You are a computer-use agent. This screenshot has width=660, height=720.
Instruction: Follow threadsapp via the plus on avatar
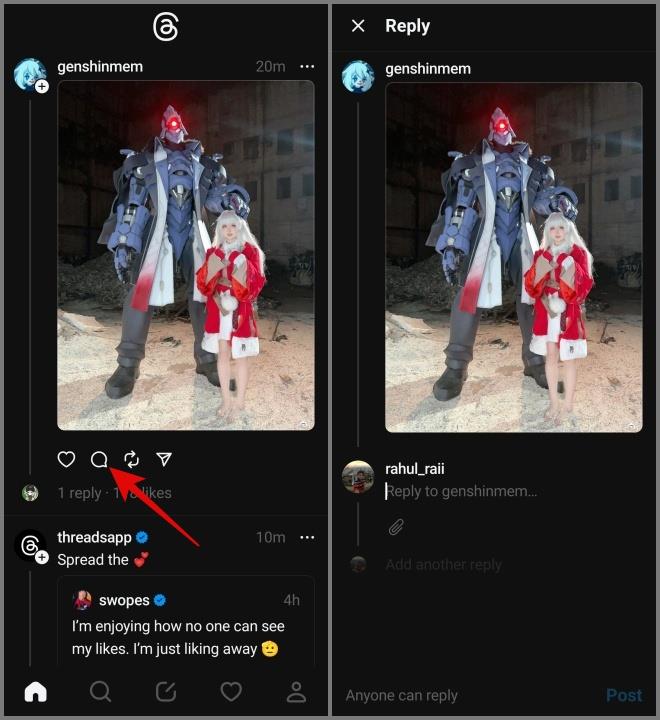(42, 557)
